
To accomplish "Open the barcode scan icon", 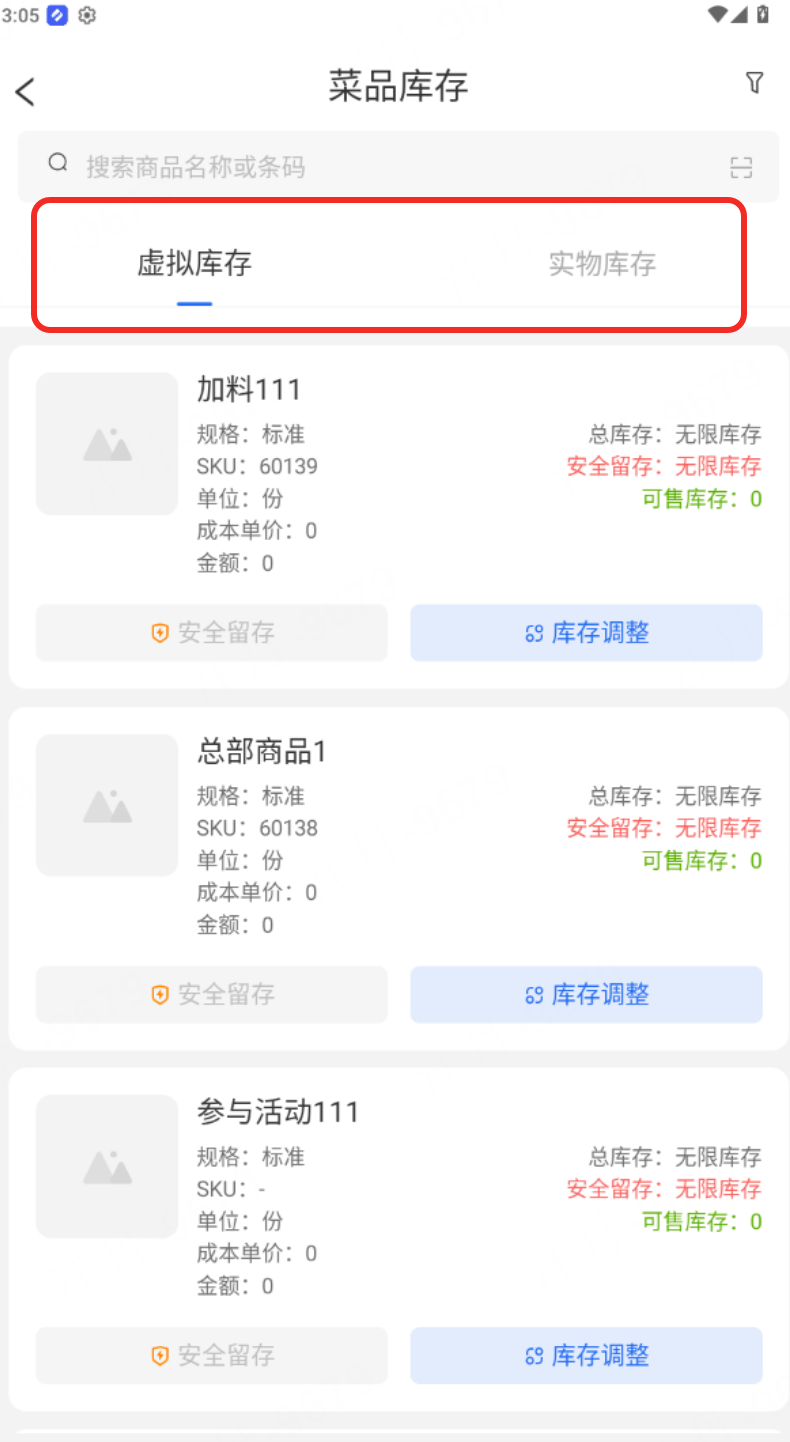I will click(x=740, y=167).
